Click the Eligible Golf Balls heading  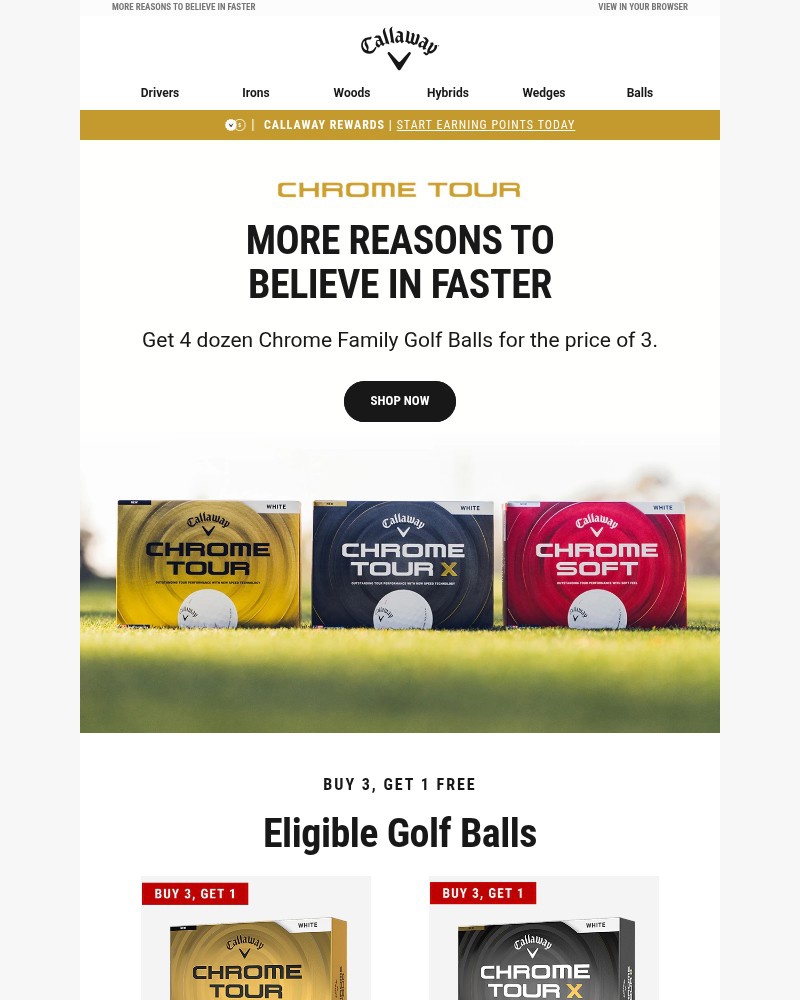[399, 833]
